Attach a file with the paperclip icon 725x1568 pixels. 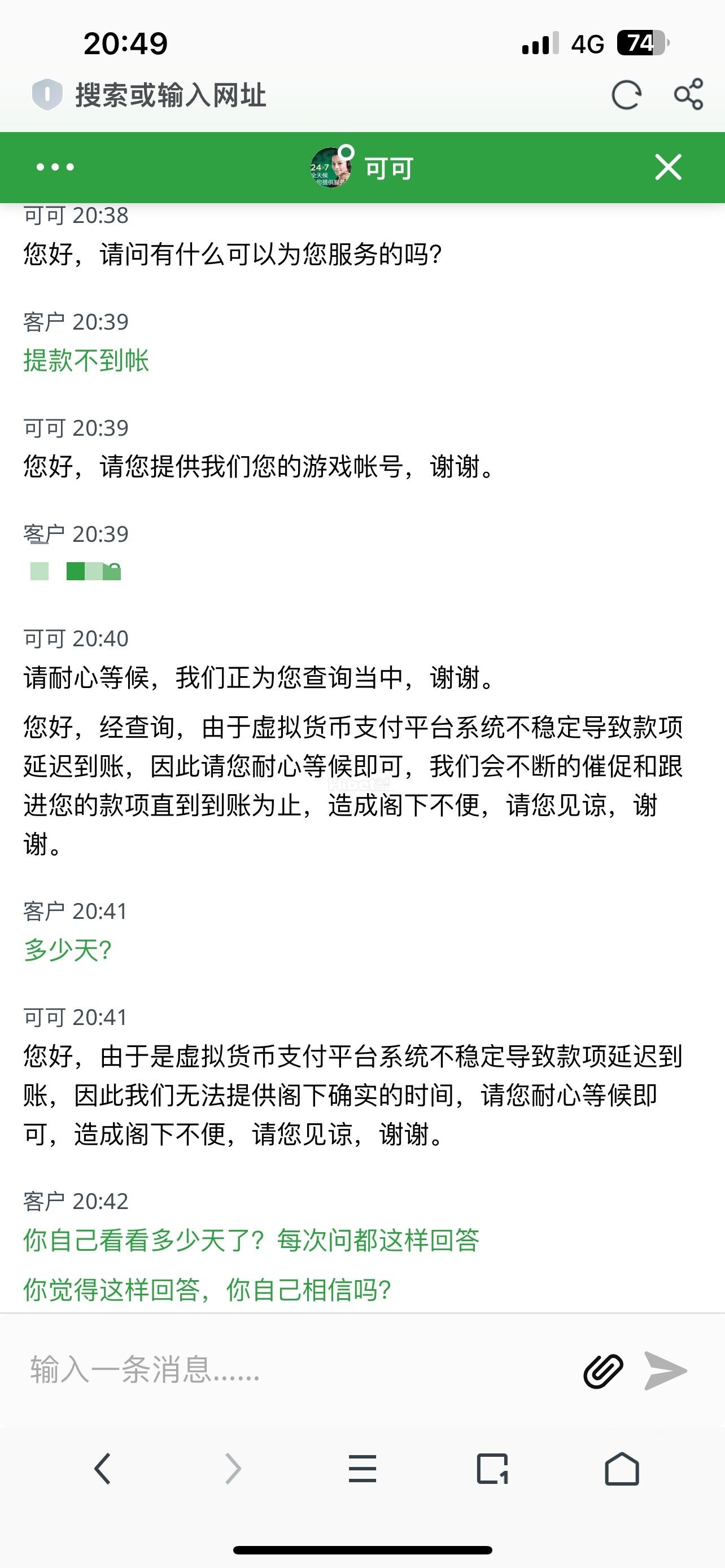(x=602, y=1371)
